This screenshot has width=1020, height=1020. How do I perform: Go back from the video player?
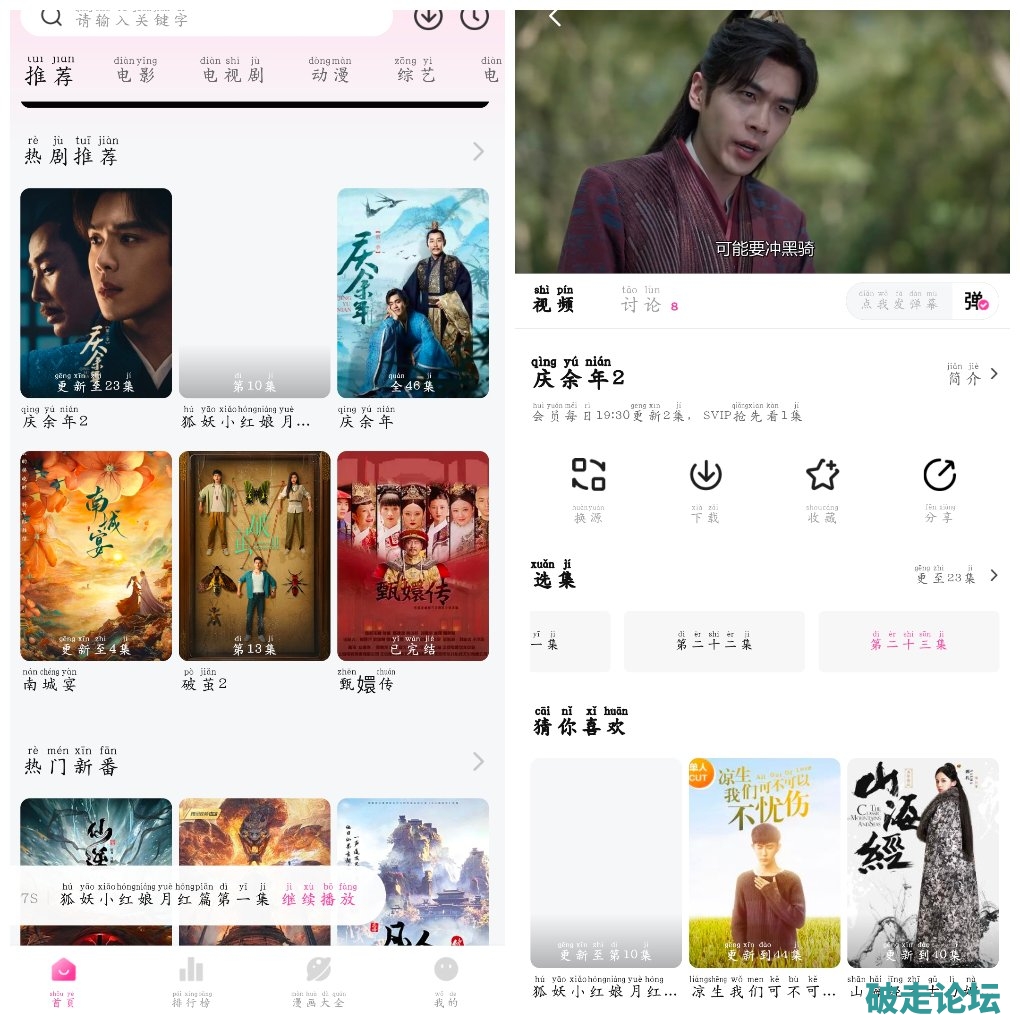[x=555, y=17]
